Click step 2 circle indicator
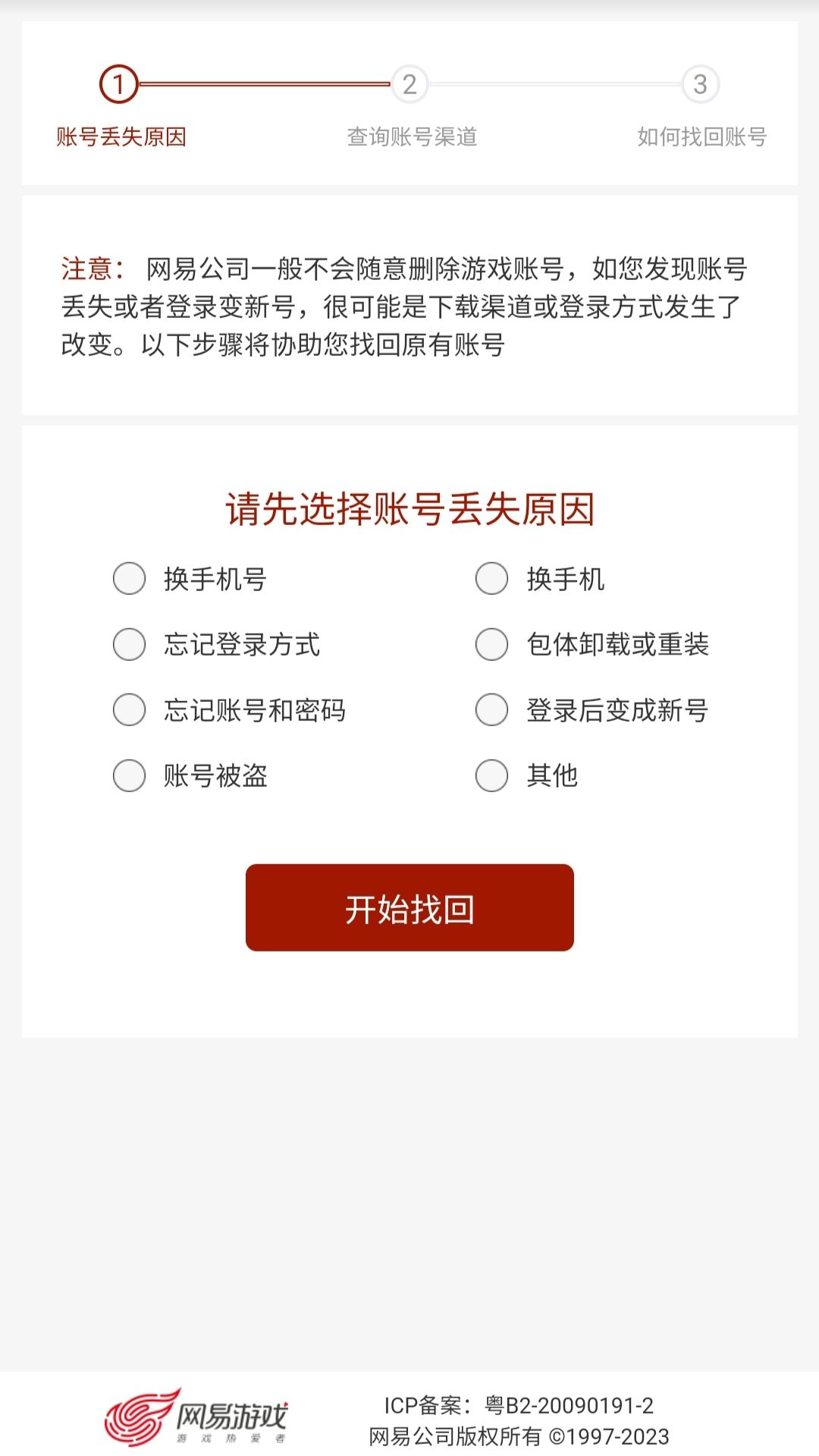Screen dimensions: 819x1456 click(409, 83)
